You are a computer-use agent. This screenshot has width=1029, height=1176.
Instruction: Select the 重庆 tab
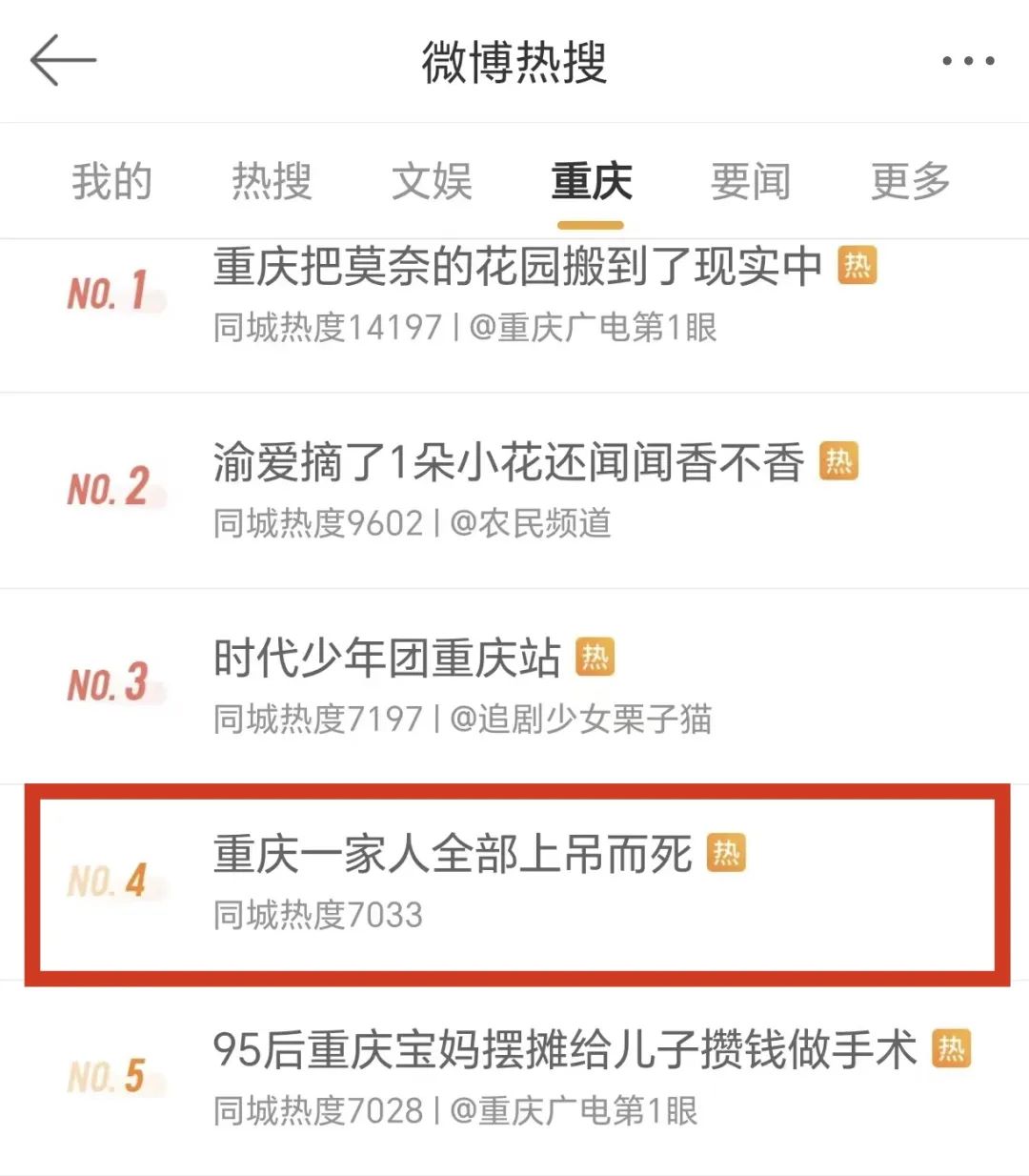591,181
